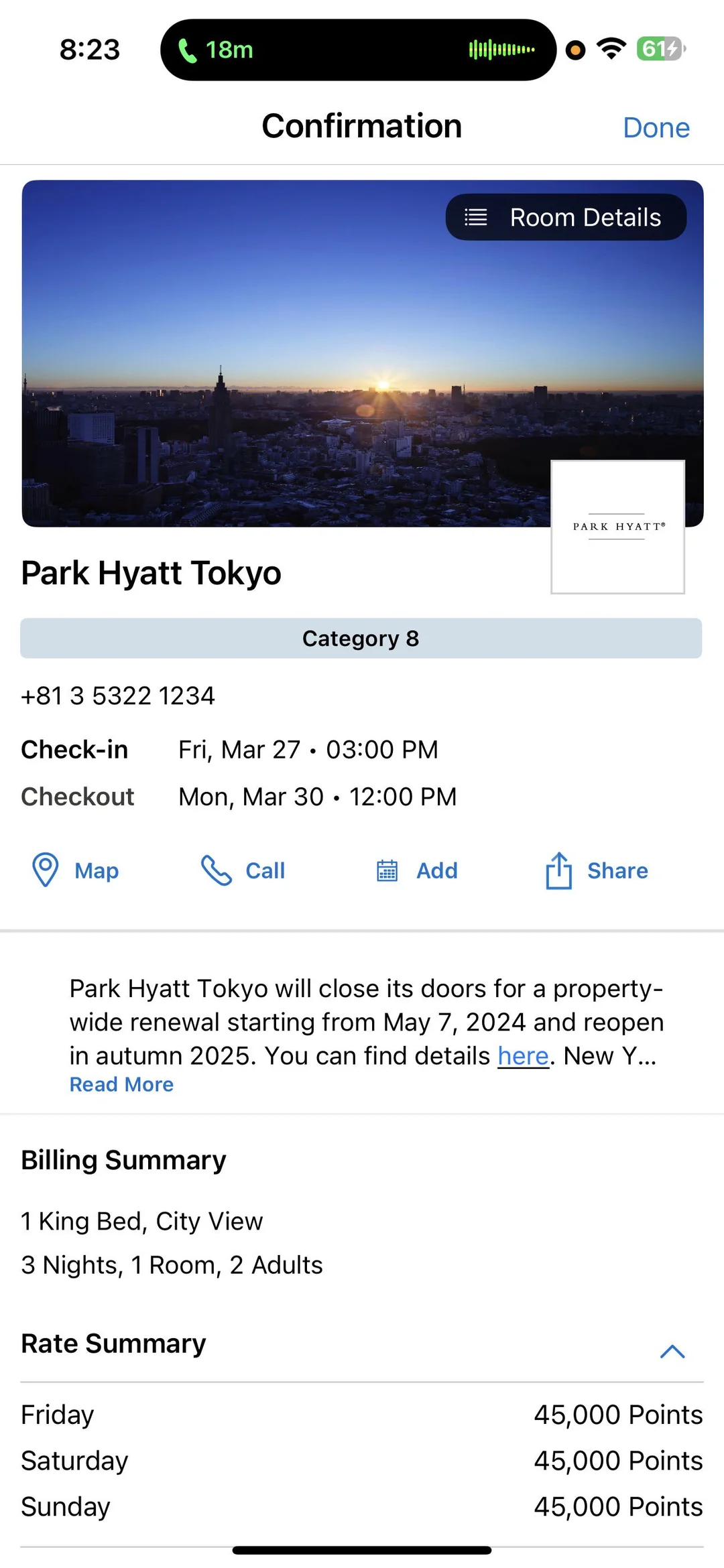Open the hotel location on Map

[76, 870]
